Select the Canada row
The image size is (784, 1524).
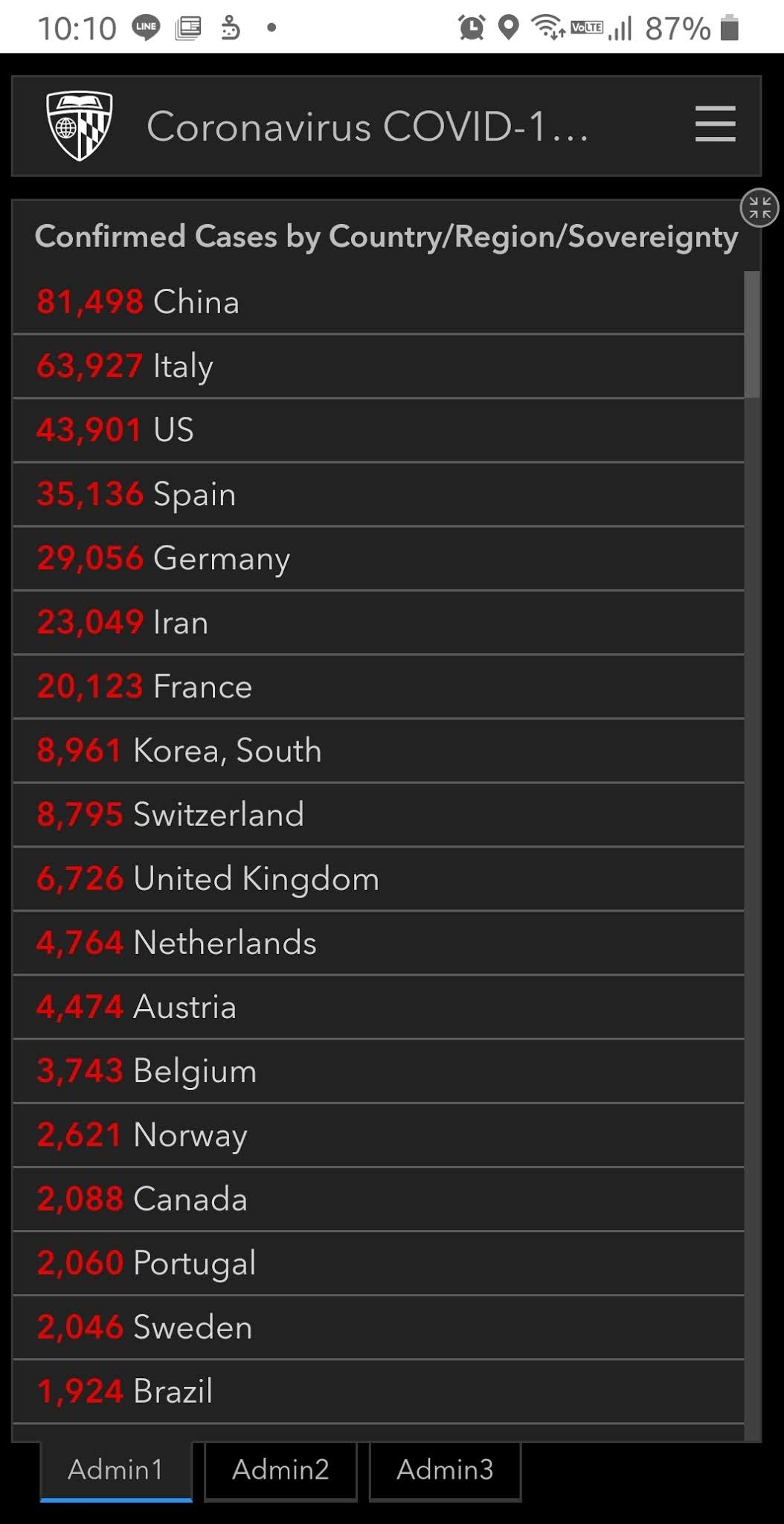379,1199
